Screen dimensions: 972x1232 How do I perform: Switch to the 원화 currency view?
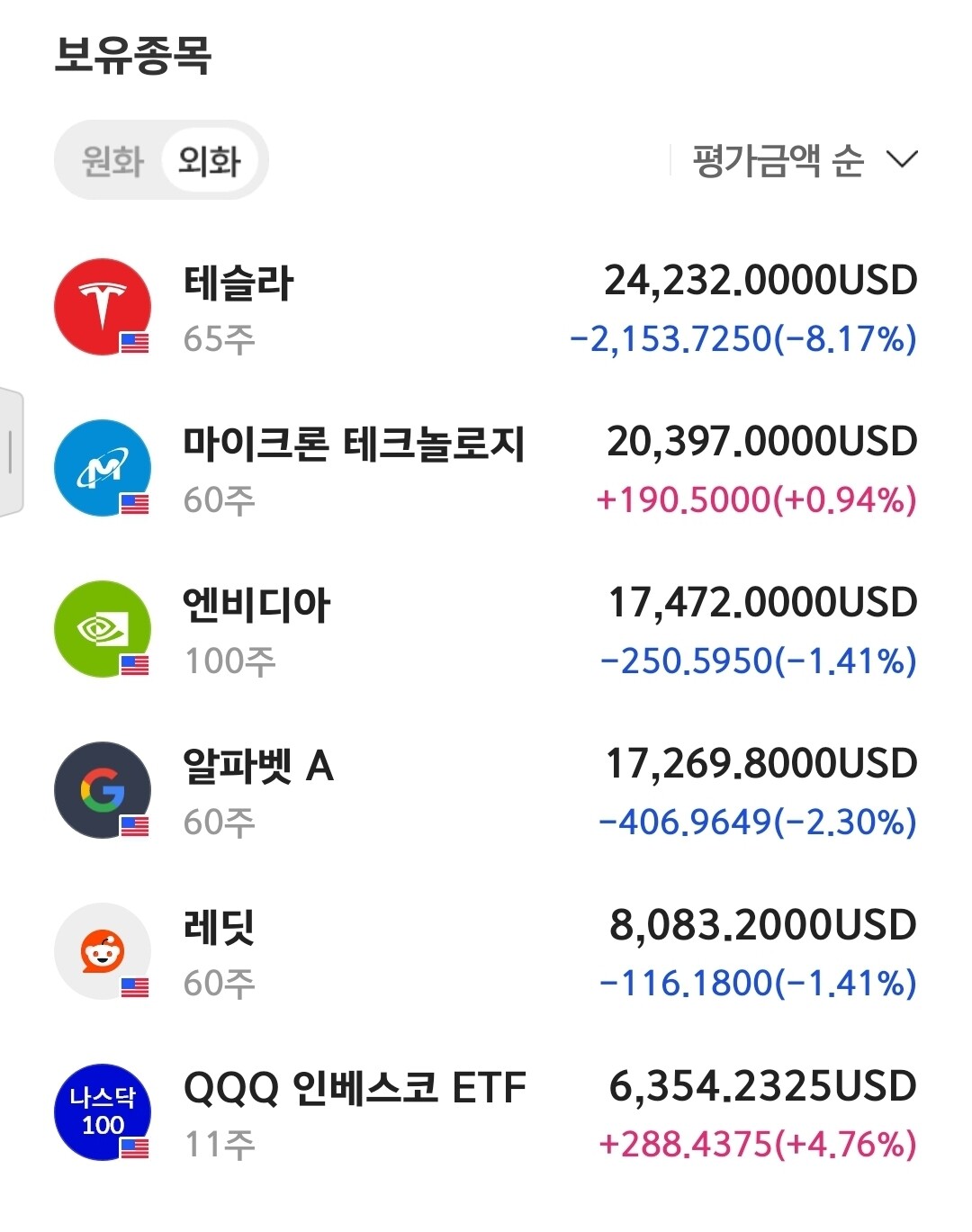tap(112, 161)
